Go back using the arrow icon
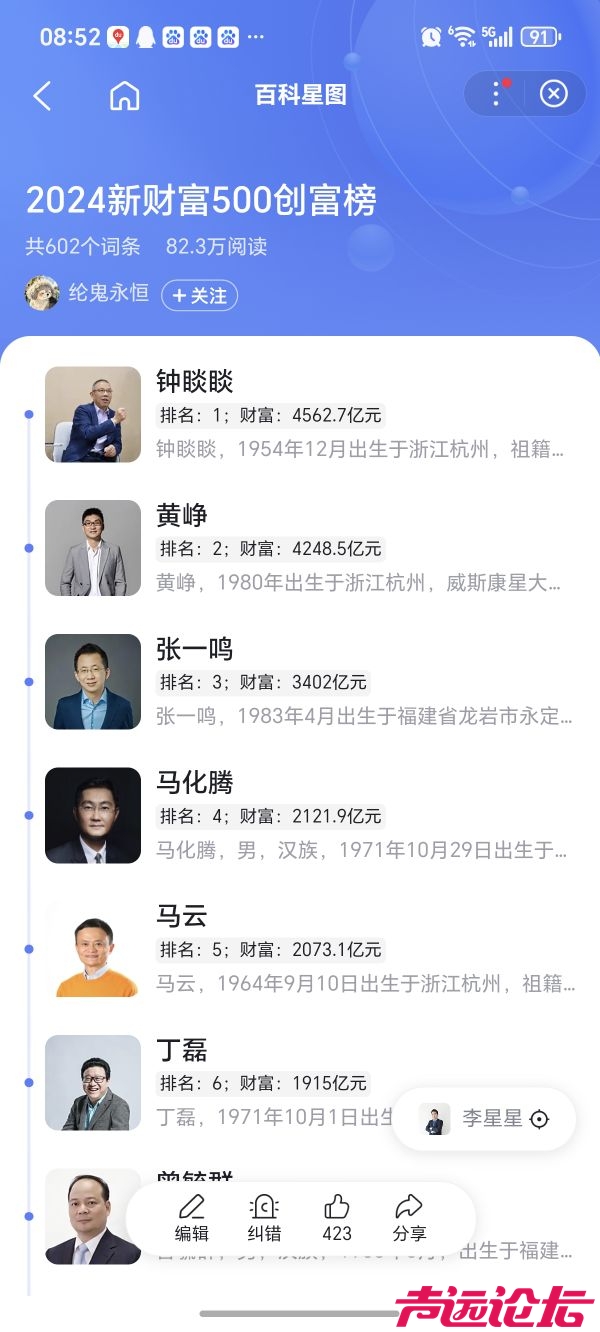The height and width of the screenshot is (1332, 600). (42, 95)
